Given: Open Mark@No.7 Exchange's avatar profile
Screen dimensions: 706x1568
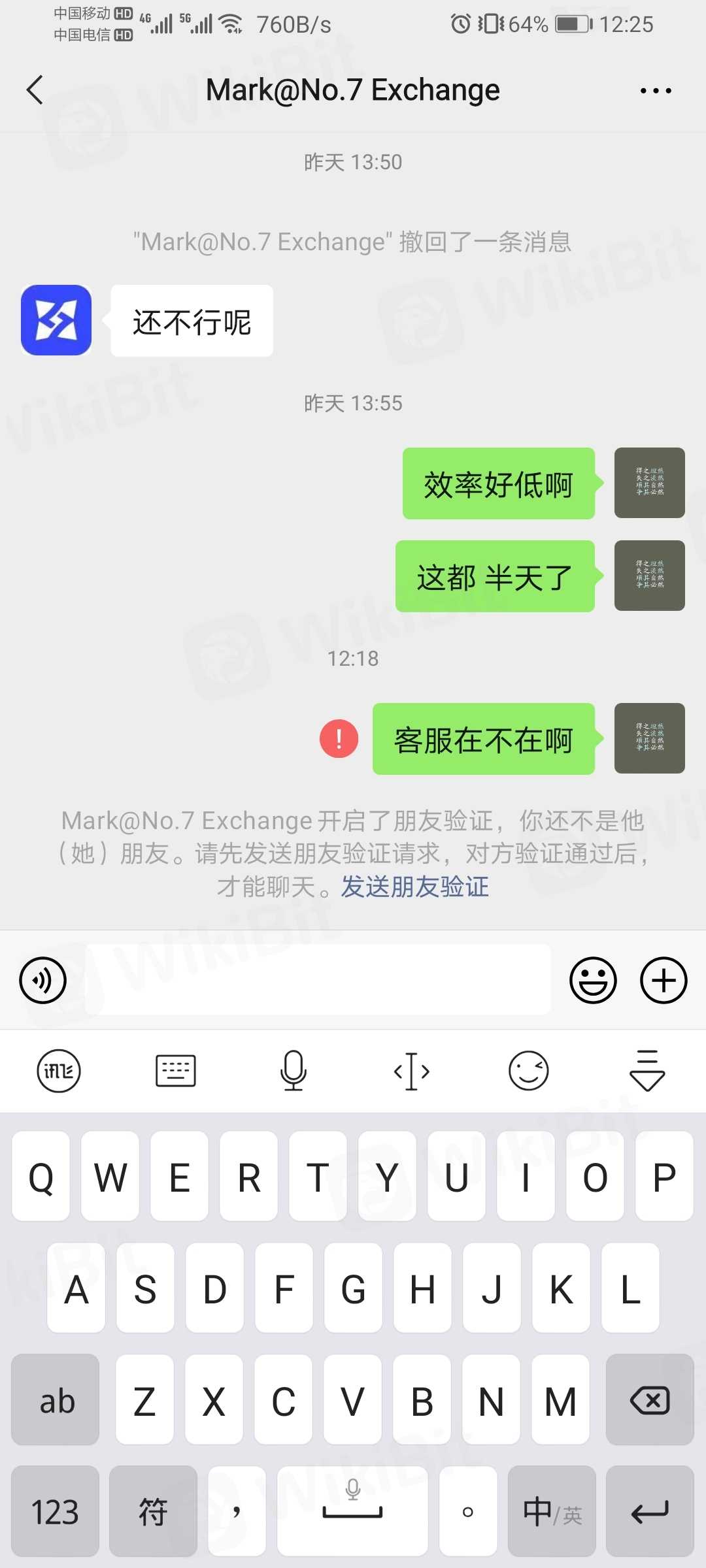Looking at the screenshot, I should click(56, 320).
